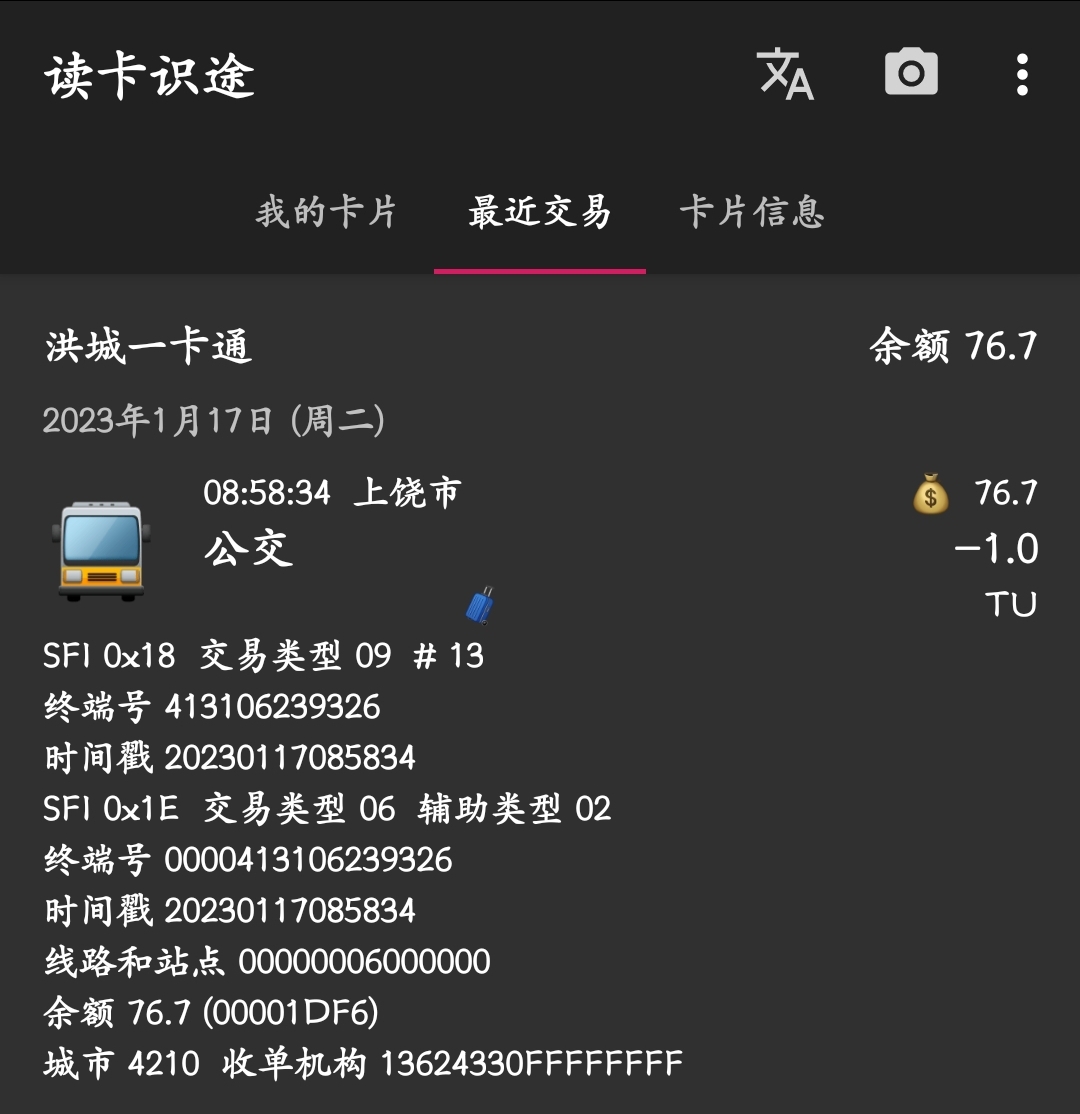Open the camera icon
1080x1114 pixels.
911,74
